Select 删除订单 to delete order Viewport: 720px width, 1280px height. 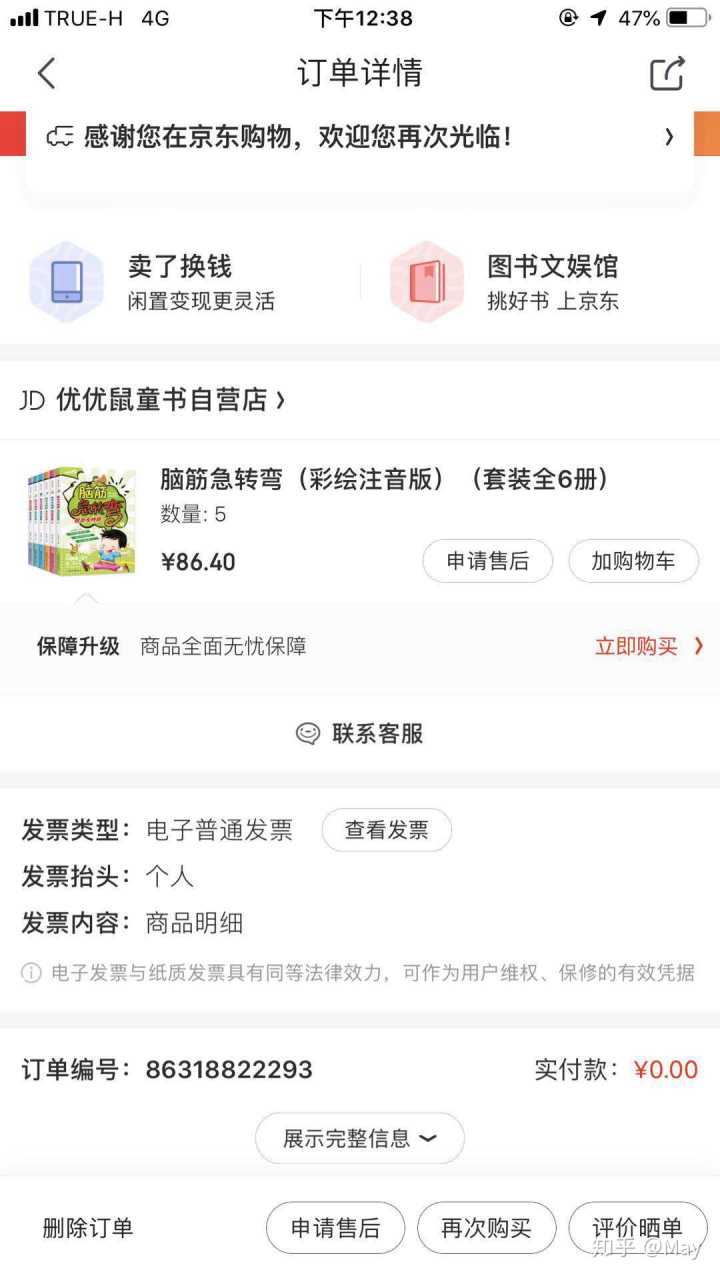(88, 1227)
